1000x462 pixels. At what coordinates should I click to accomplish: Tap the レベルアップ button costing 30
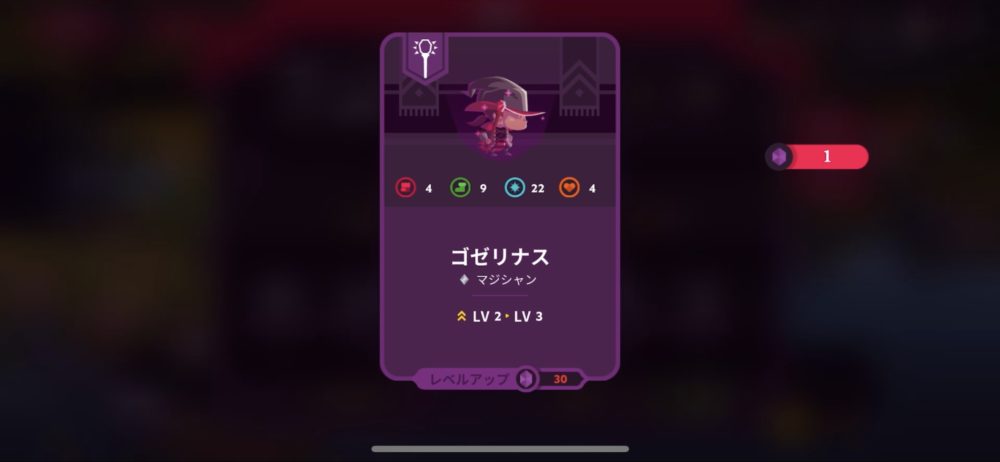pyautogui.click(x=498, y=379)
